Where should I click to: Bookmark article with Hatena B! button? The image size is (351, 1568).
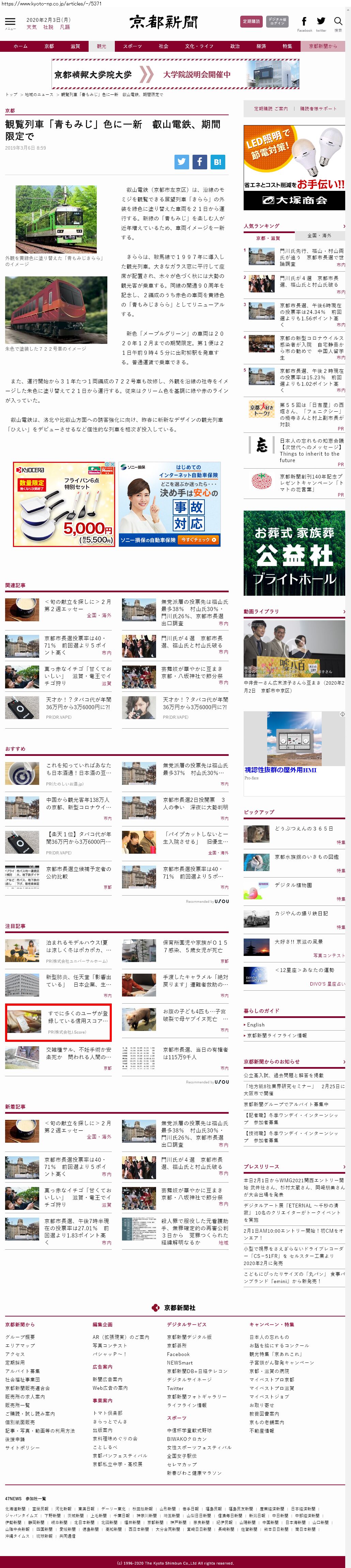pos(218,161)
